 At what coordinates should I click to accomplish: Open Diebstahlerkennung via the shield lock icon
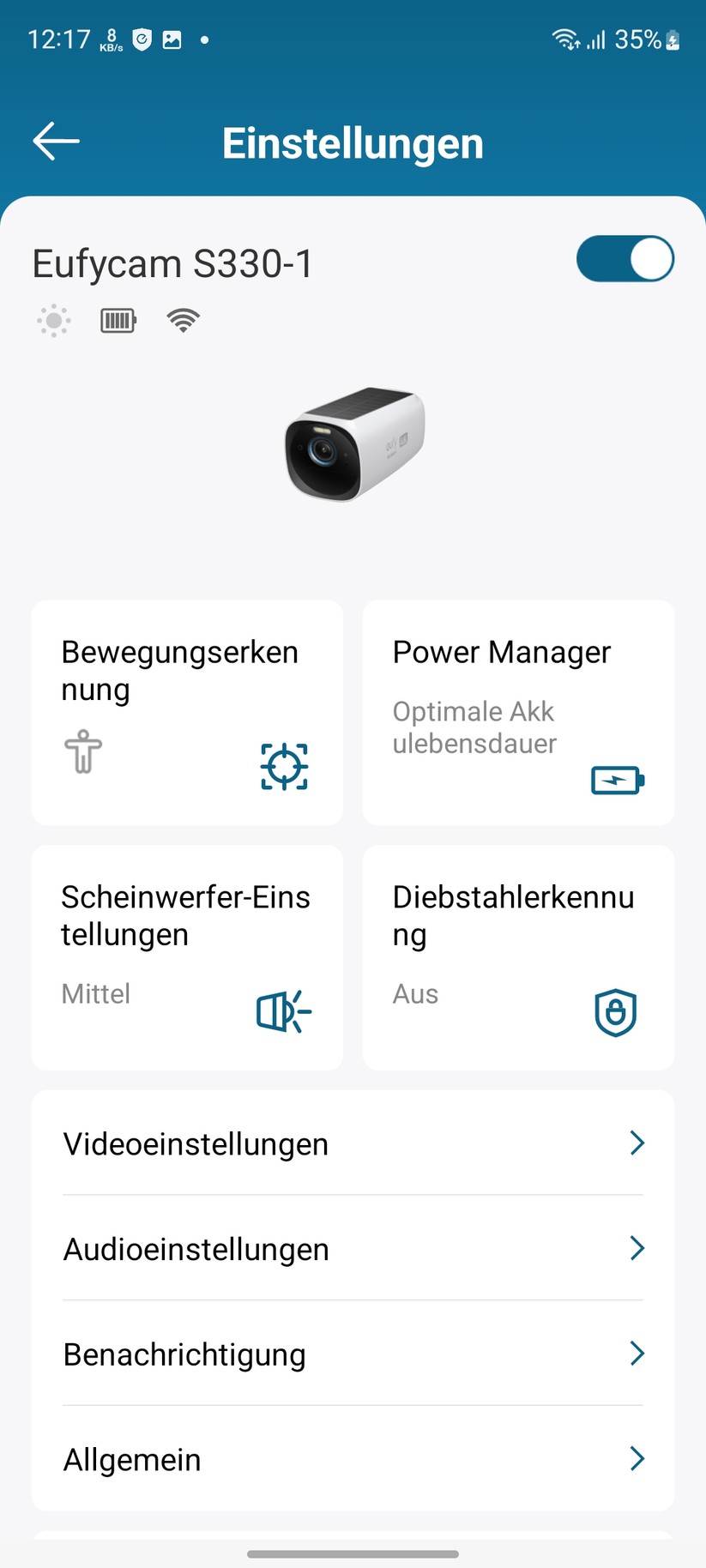615,1012
